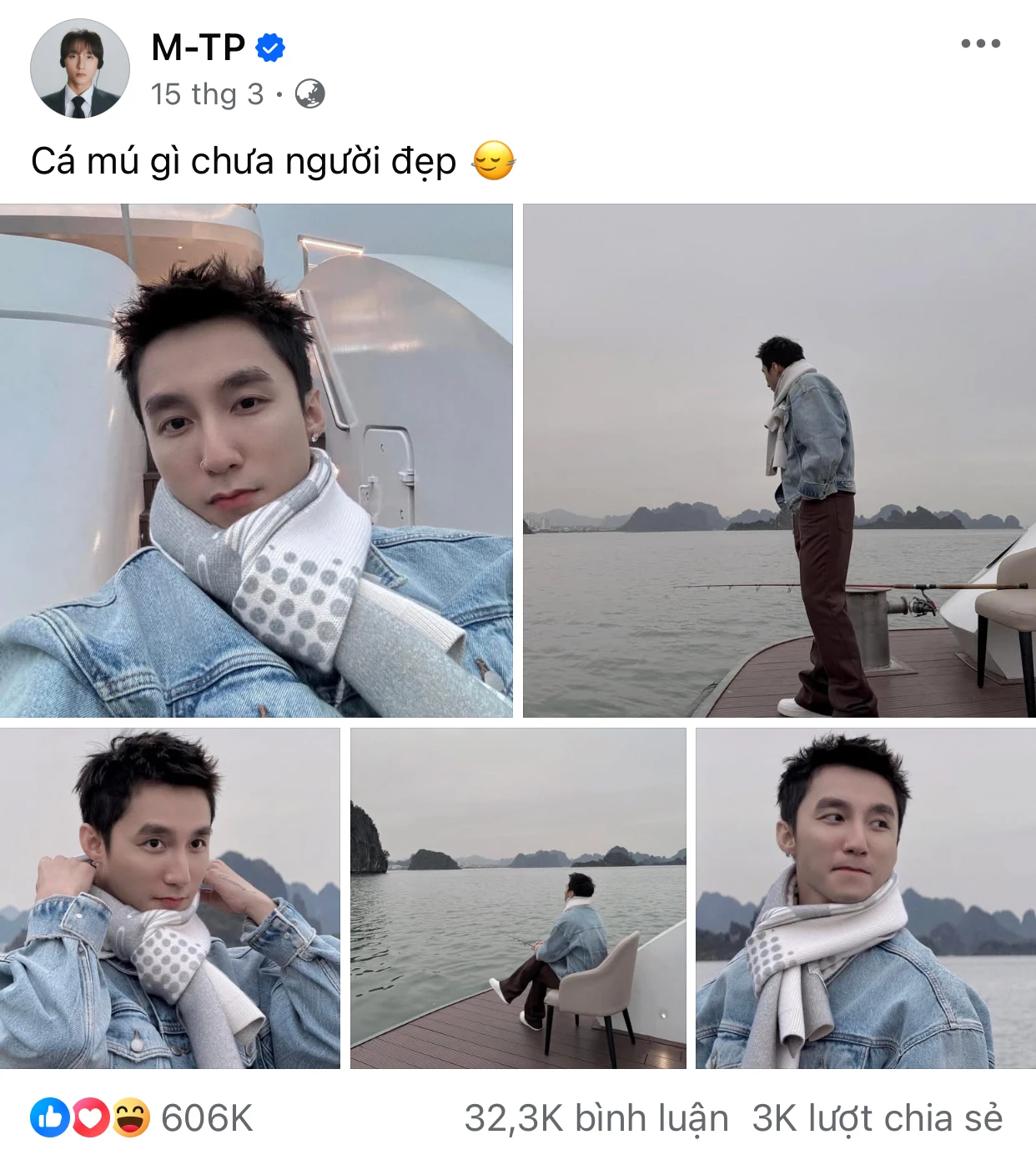Open the photo of man standing fishing

(x=779, y=461)
